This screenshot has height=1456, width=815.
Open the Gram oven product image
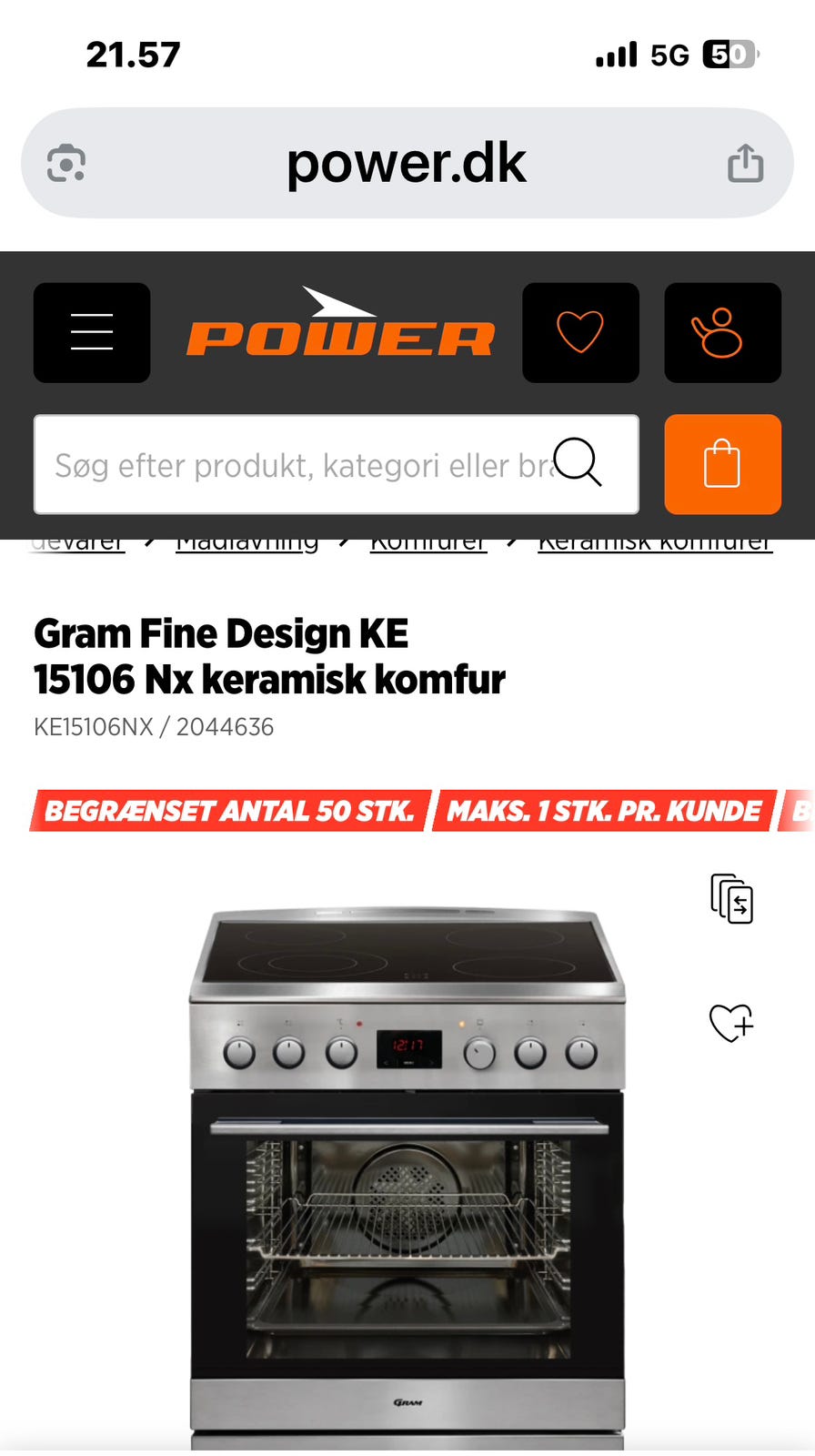pos(407,1174)
